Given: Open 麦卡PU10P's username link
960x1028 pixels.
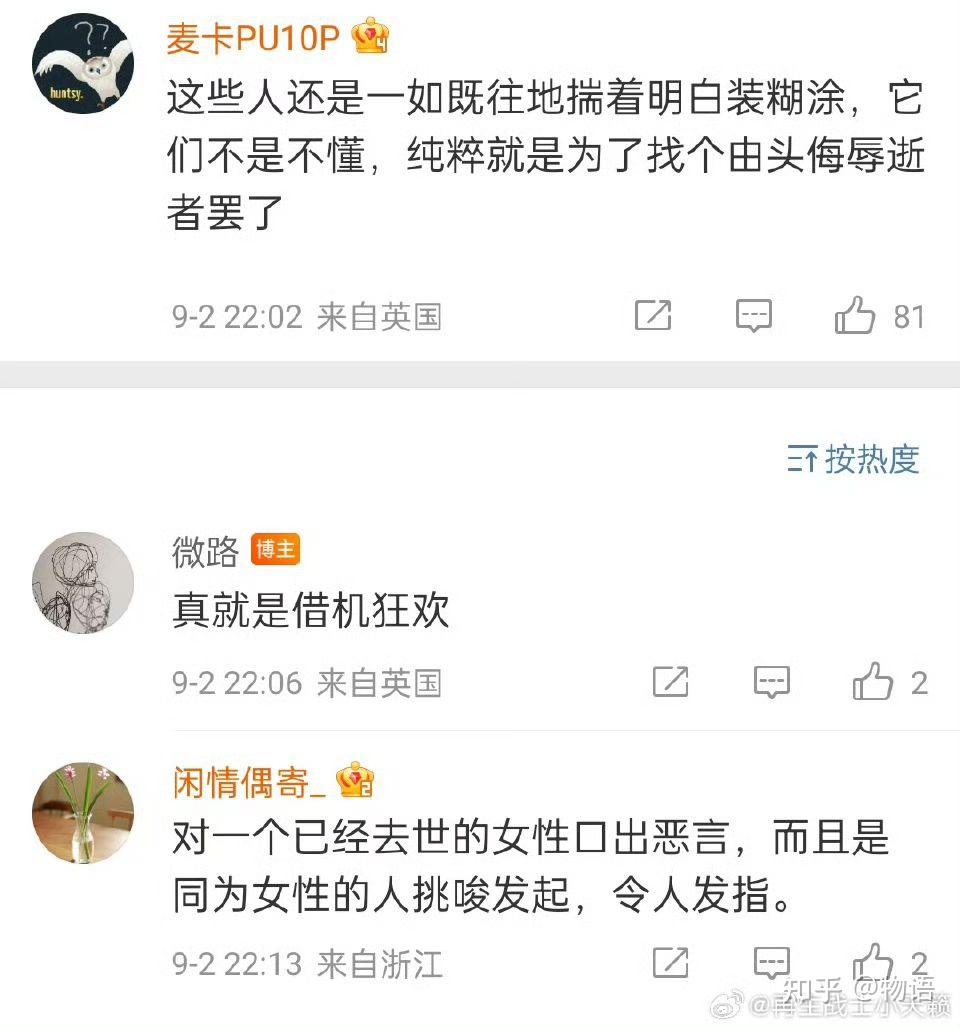Looking at the screenshot, I should coord(255,38).
